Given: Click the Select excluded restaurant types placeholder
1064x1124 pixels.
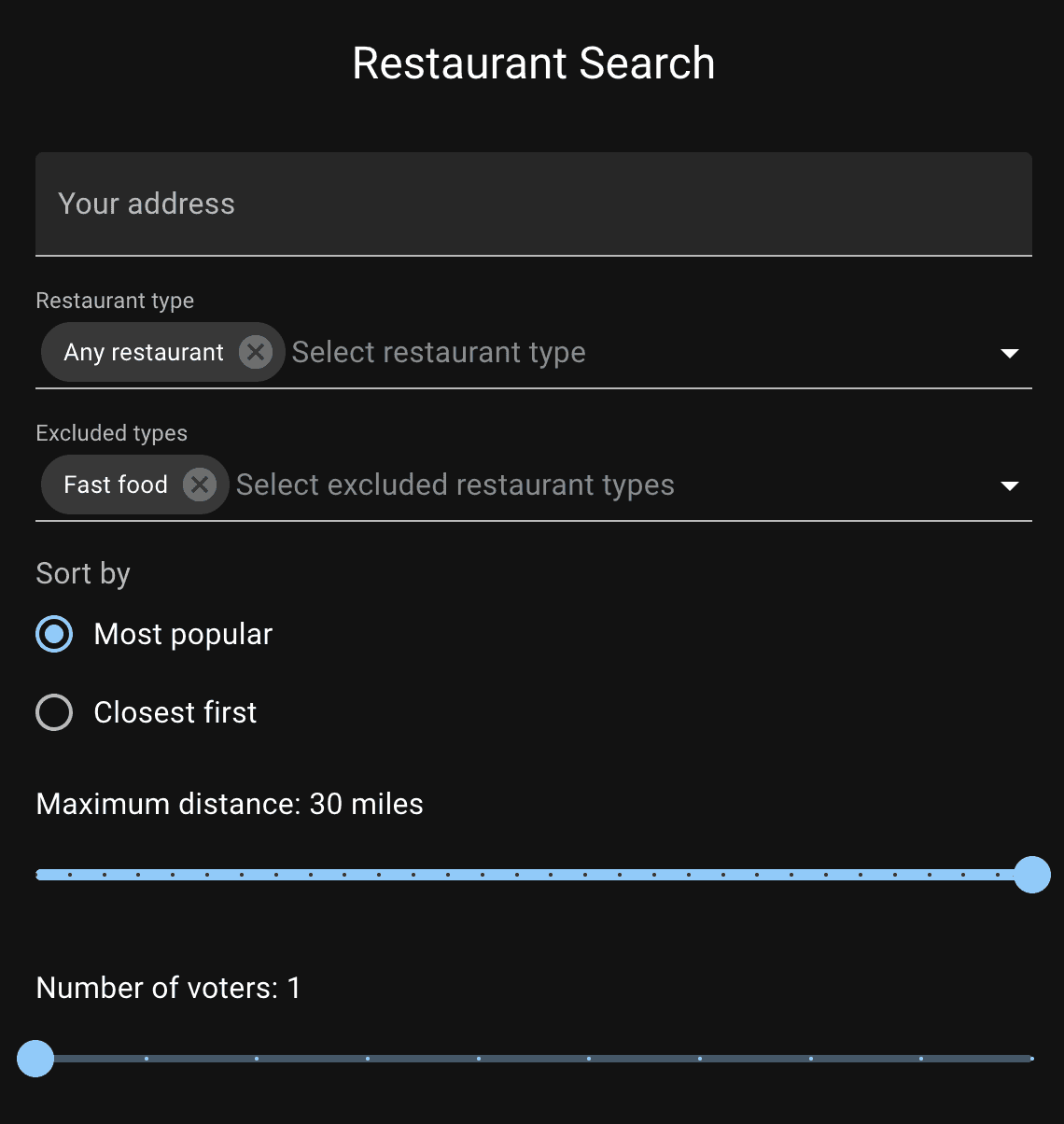Looking at the screenshot, I should point(455,485).
